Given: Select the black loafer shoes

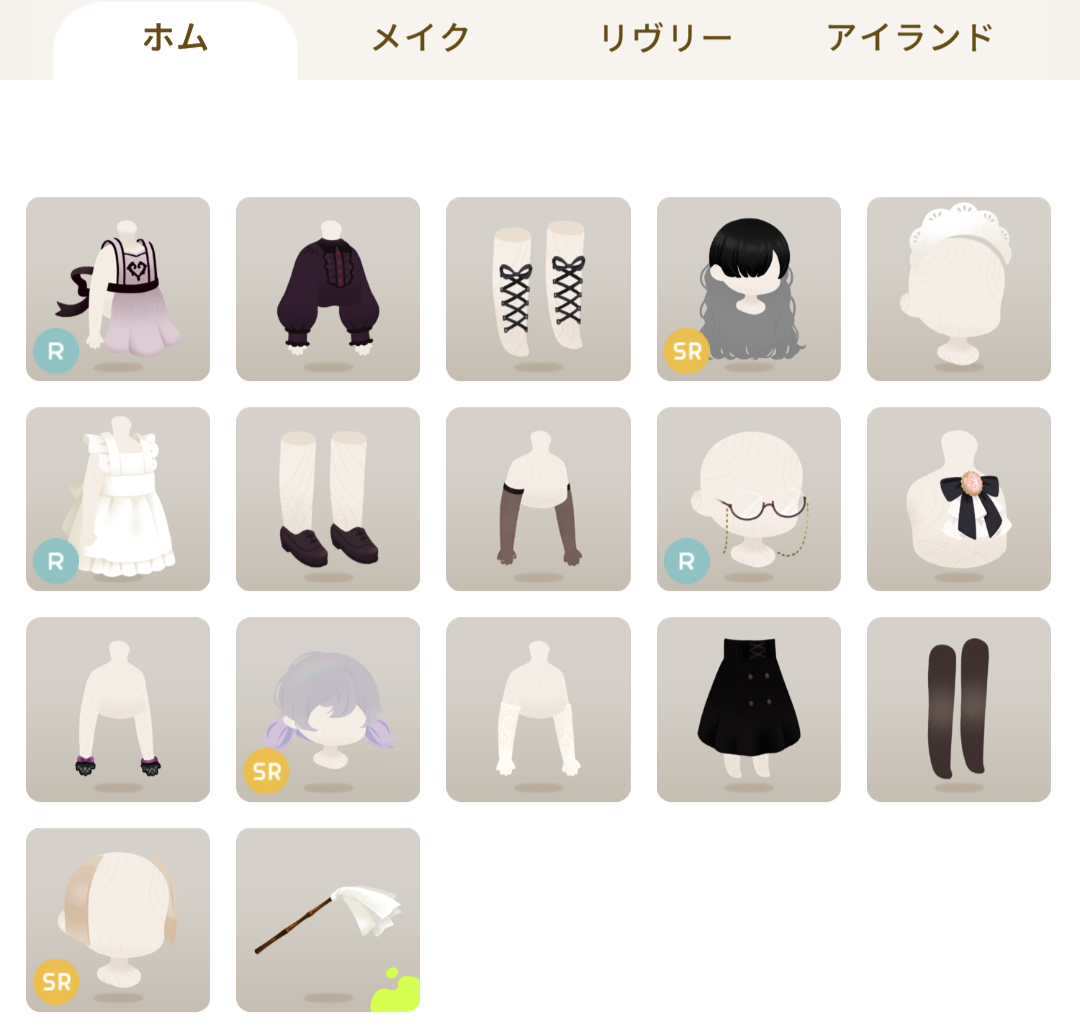Looking at the screenshot, I should coord(328,499).
